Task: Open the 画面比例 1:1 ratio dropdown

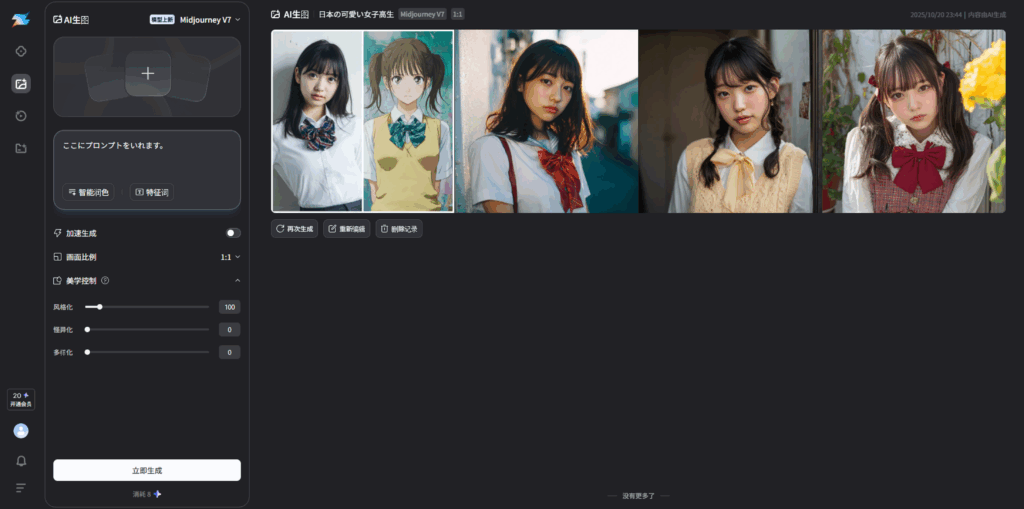Action: pos(230,257)
